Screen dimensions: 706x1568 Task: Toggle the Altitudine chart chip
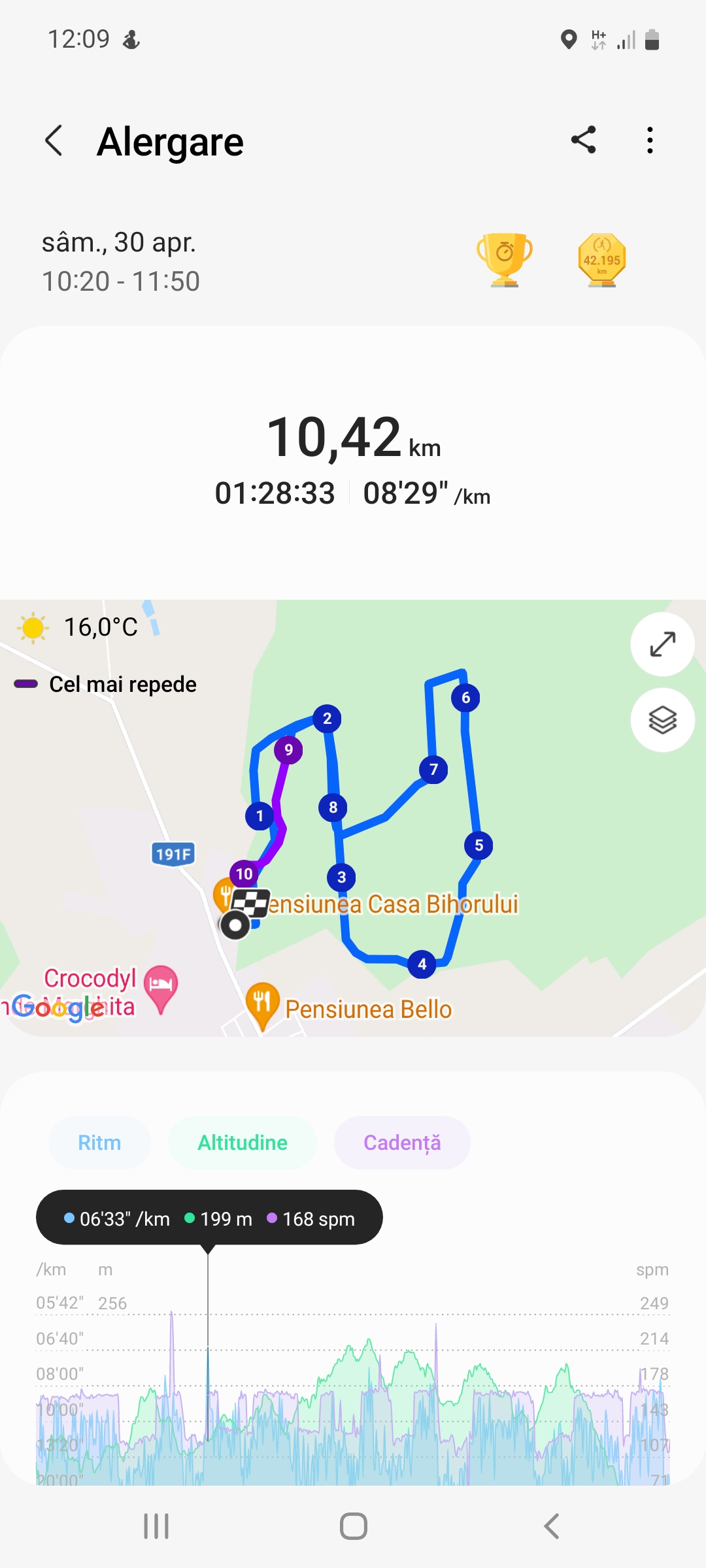point(243,1143)
